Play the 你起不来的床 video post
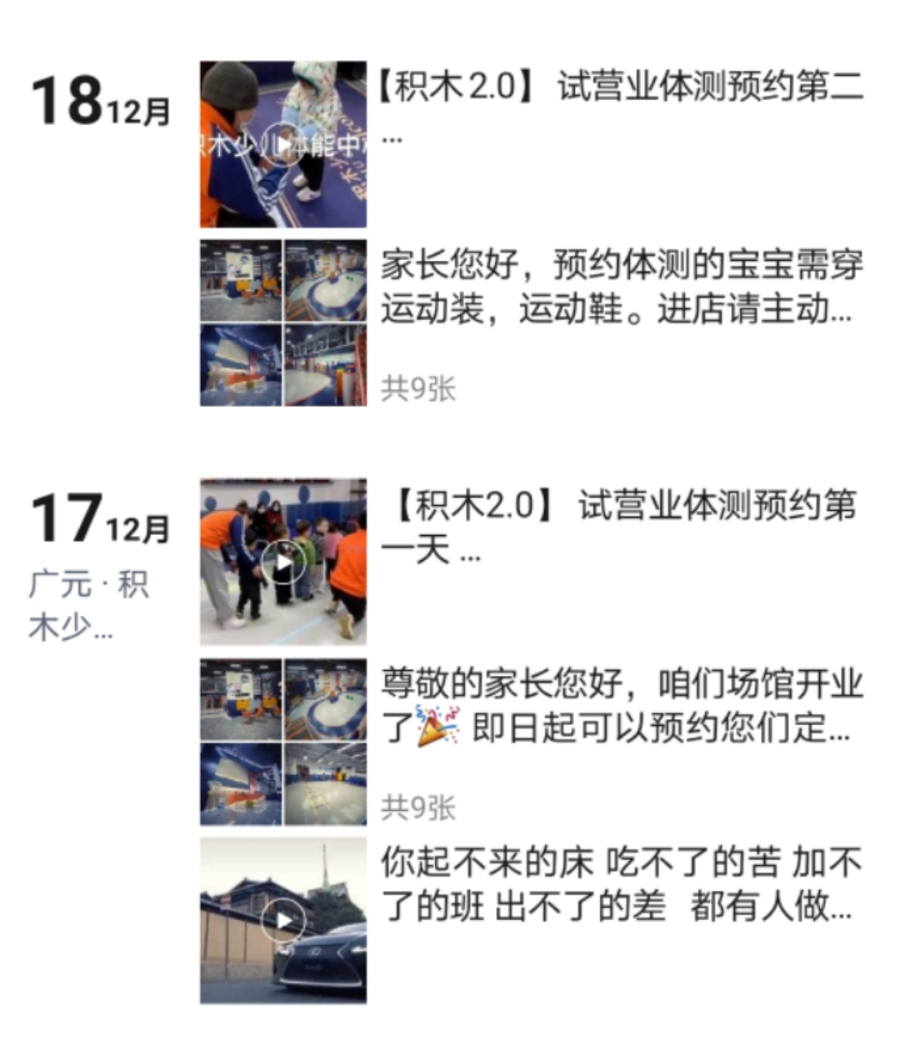 coord(283,920)
